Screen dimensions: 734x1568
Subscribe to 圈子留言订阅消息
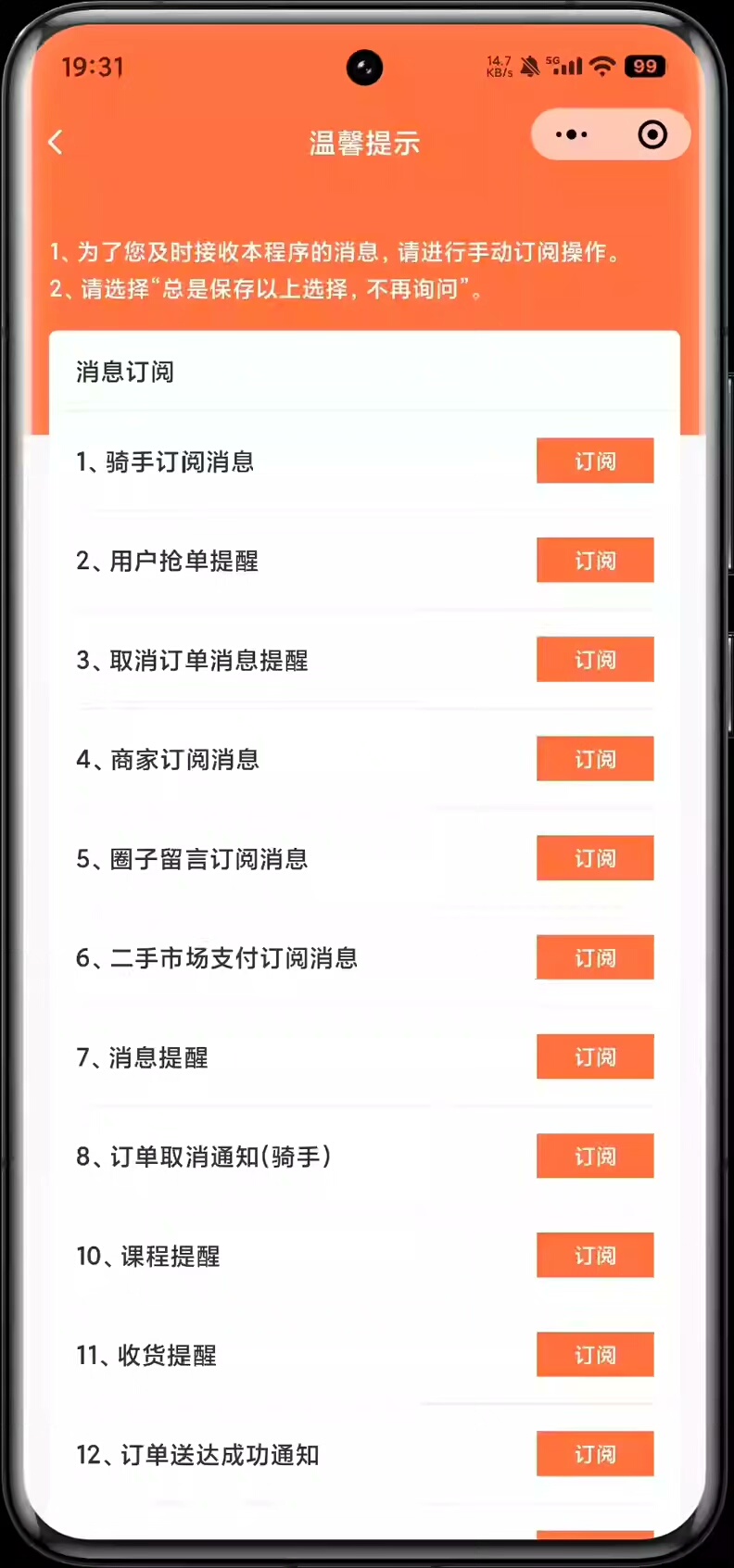[595, 858]
